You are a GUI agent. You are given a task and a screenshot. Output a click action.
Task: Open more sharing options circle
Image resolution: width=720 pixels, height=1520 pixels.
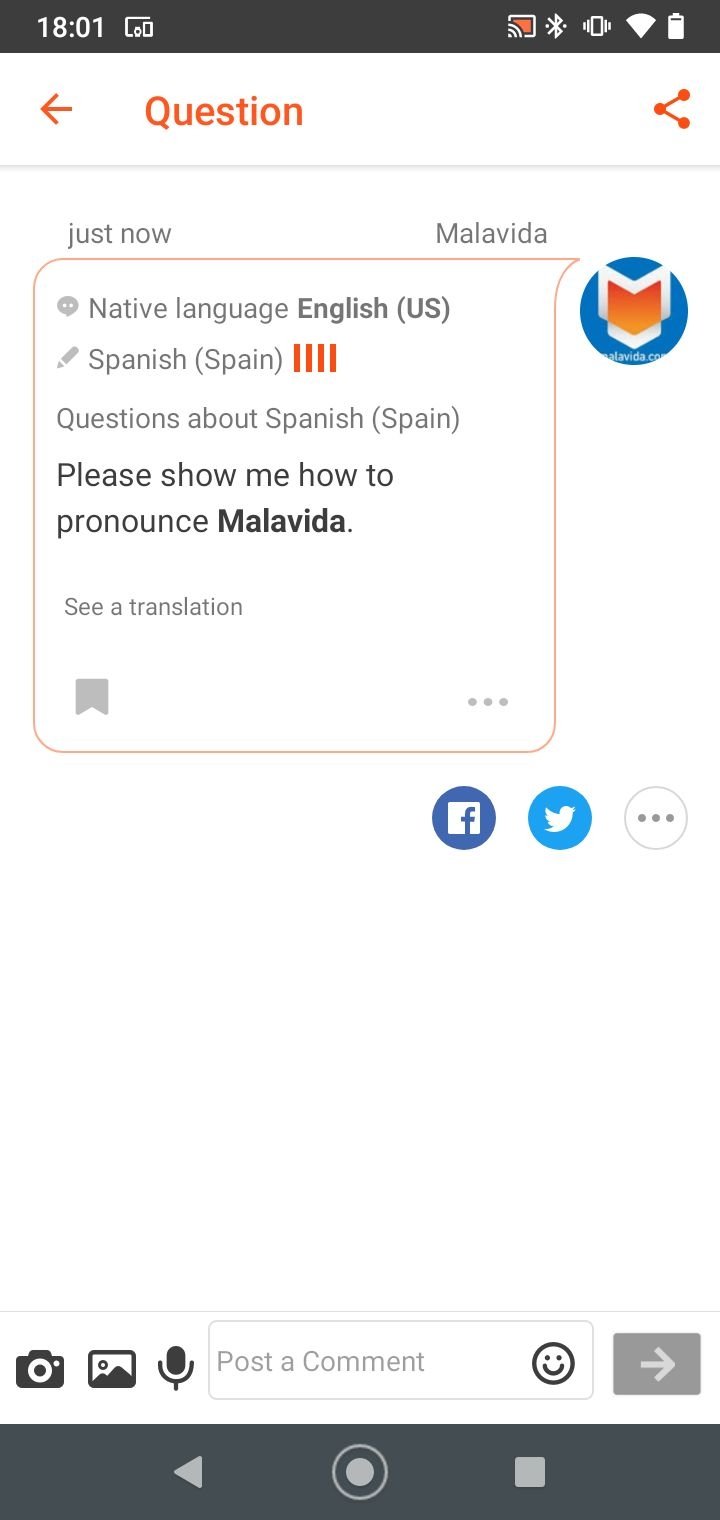[x=656, y=818]
